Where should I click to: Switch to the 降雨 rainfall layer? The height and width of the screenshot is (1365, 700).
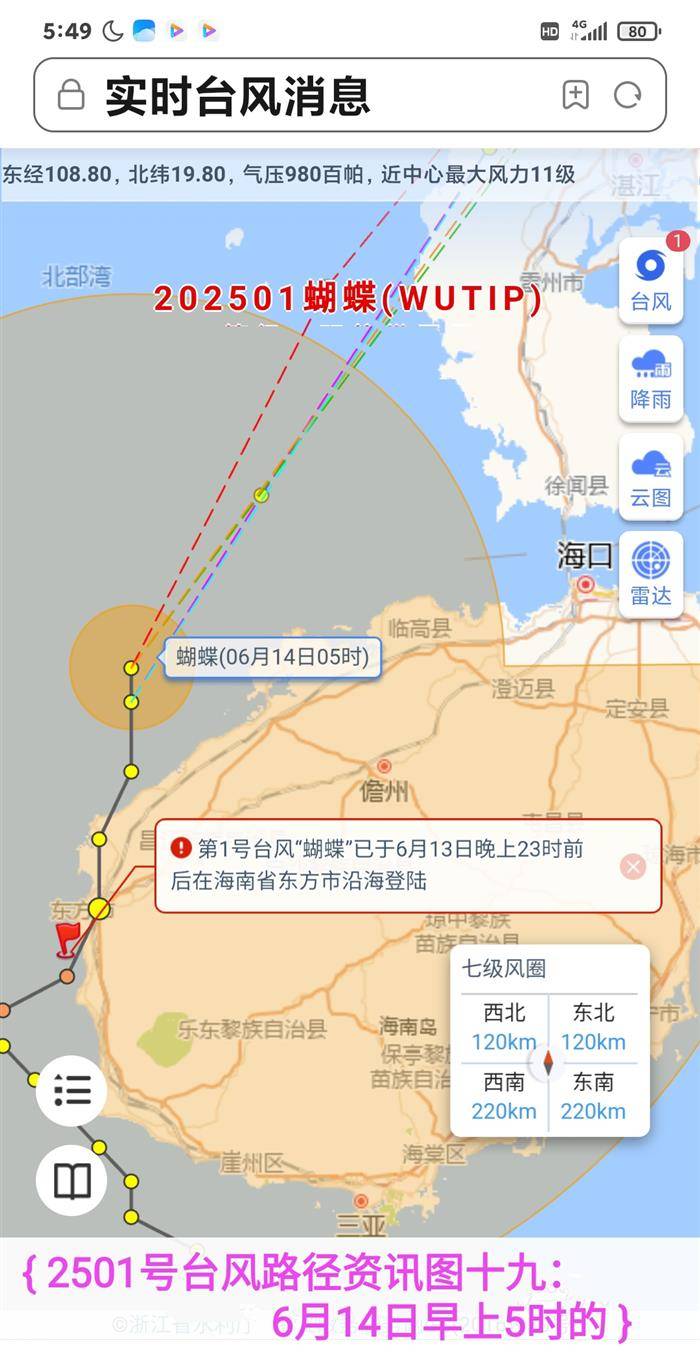pos(651,378)
